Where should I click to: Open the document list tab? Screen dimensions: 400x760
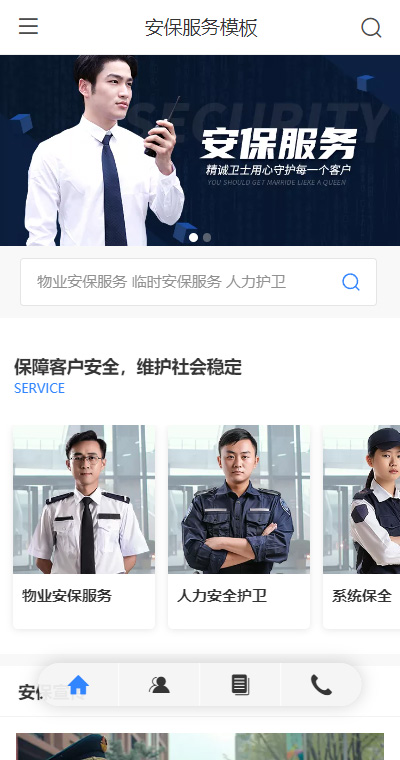tap(240, 685)
